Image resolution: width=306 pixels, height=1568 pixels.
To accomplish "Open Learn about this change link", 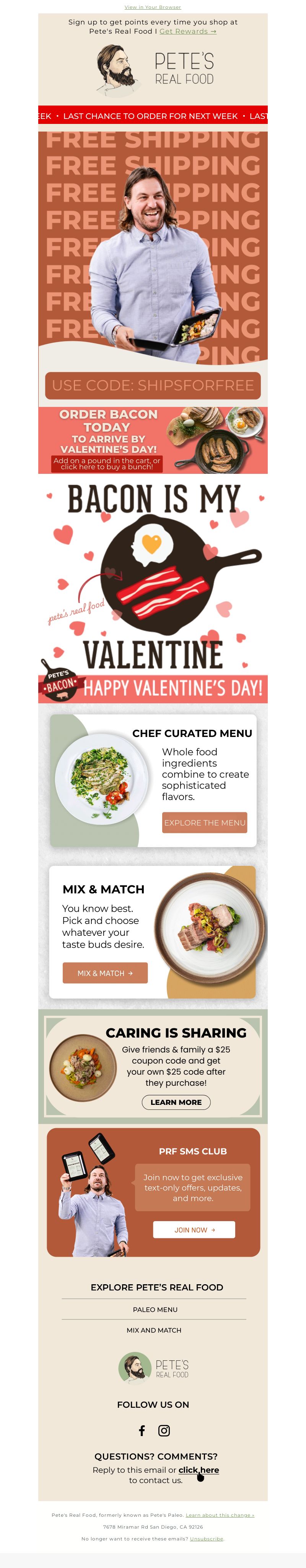I will [x=220, y=1514].
